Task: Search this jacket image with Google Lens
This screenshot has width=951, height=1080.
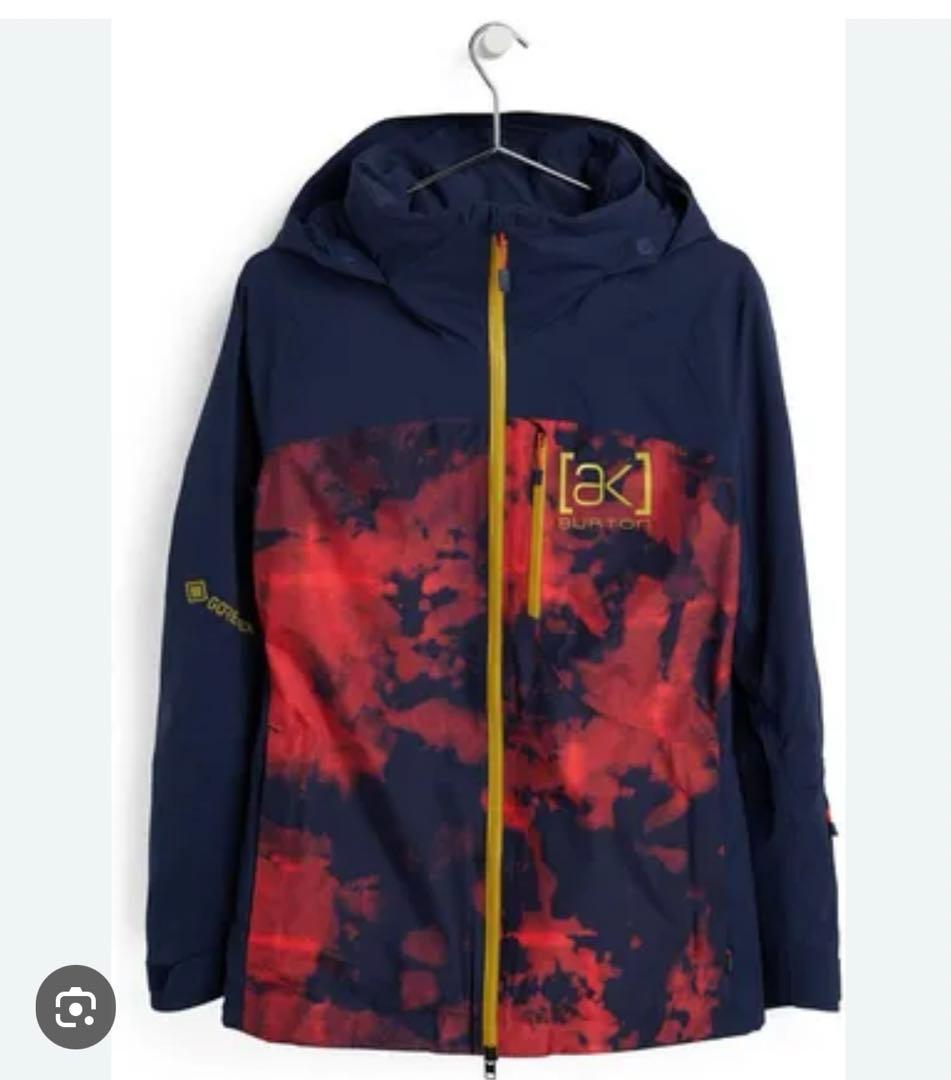Action: point(76,1007)
